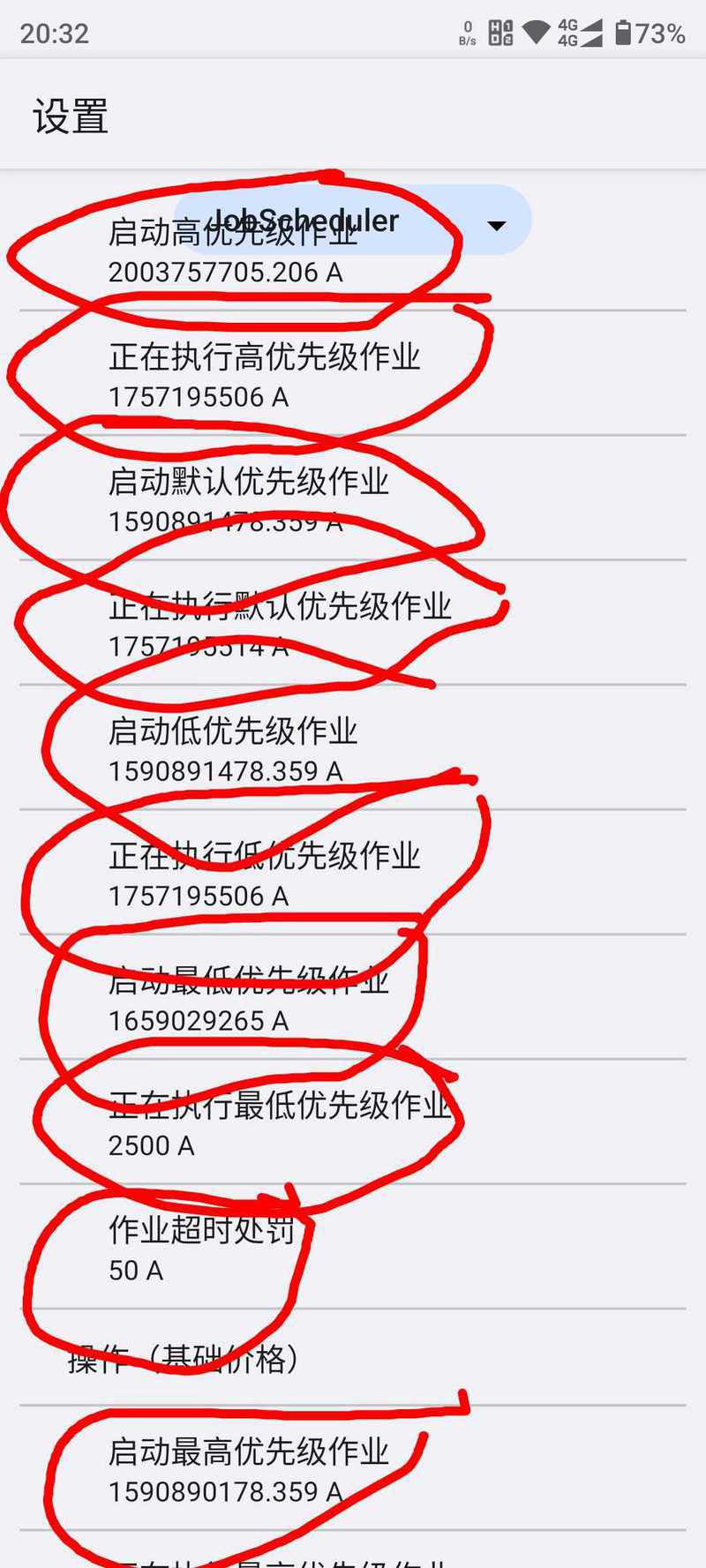This screenshot has width=706, height=1568.
Task: Open the 正在执行高优先级作业 setting
Action: (353, 373)
